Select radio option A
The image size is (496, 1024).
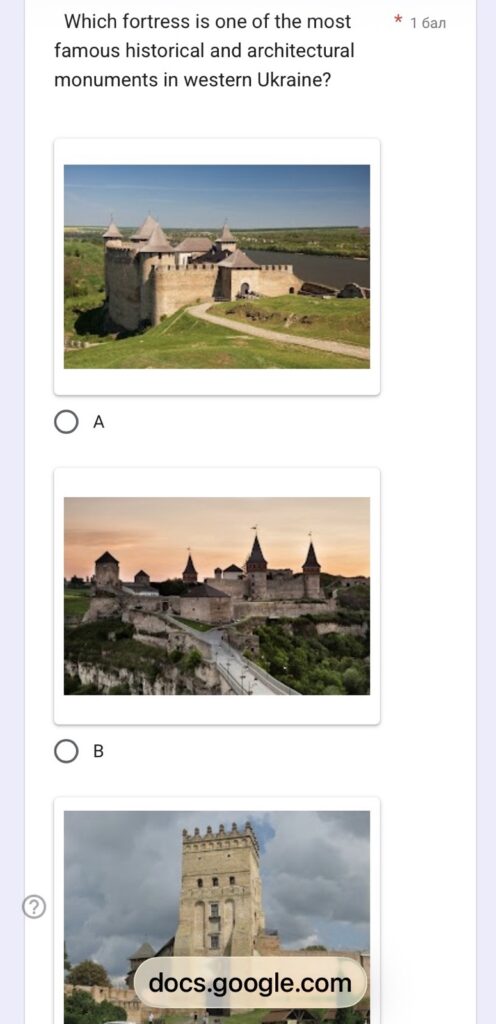66,422
